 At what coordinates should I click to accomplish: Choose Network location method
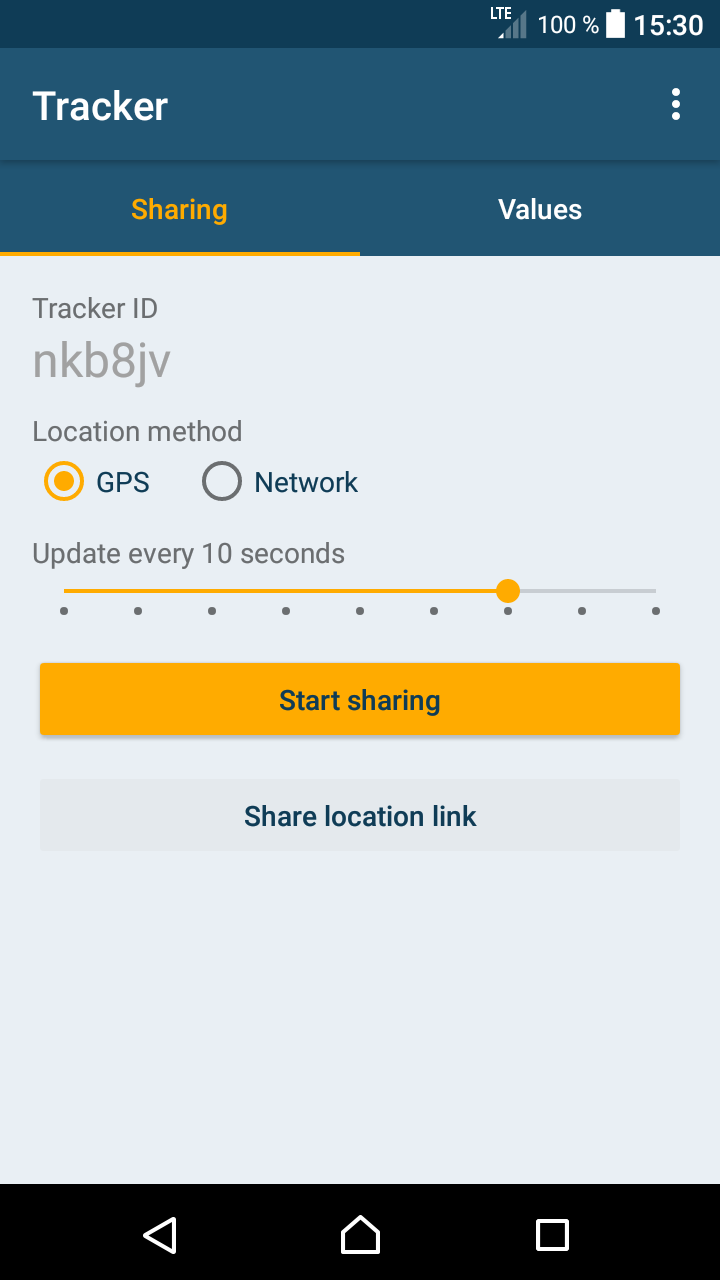coord(222,482)
